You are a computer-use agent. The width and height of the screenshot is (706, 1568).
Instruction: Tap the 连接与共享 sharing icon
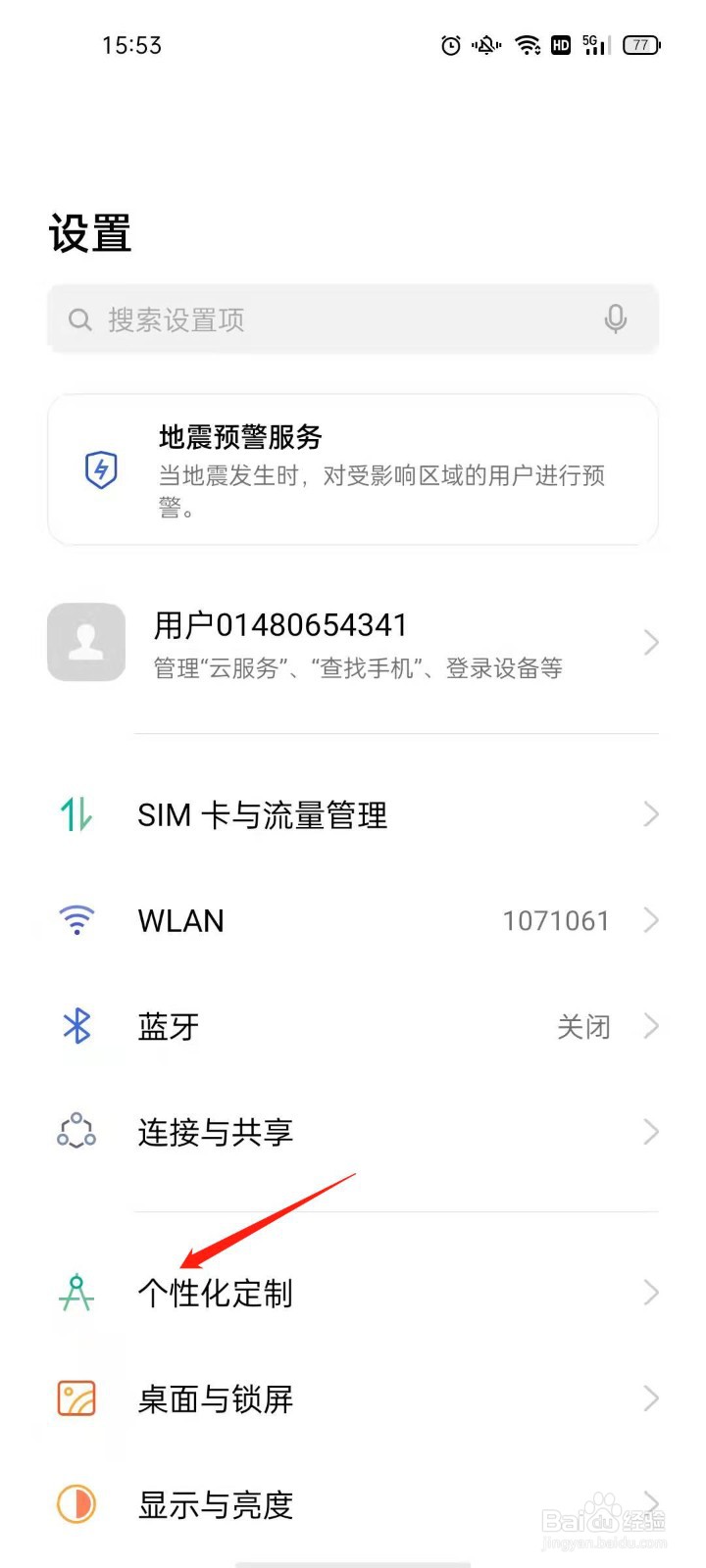[76, 1132]
